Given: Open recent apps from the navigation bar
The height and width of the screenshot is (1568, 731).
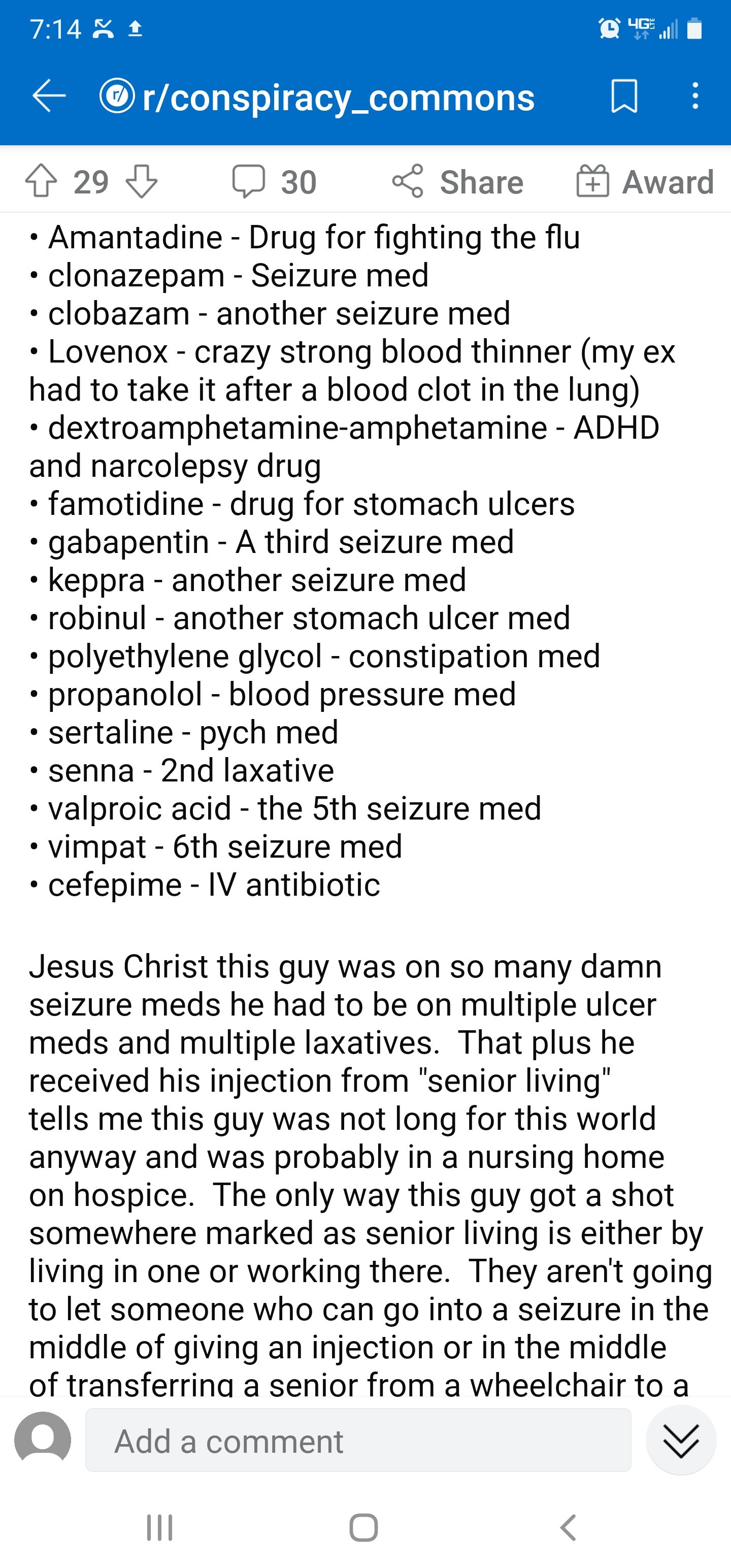Looking at the screenshot, I should (159, 1527).
